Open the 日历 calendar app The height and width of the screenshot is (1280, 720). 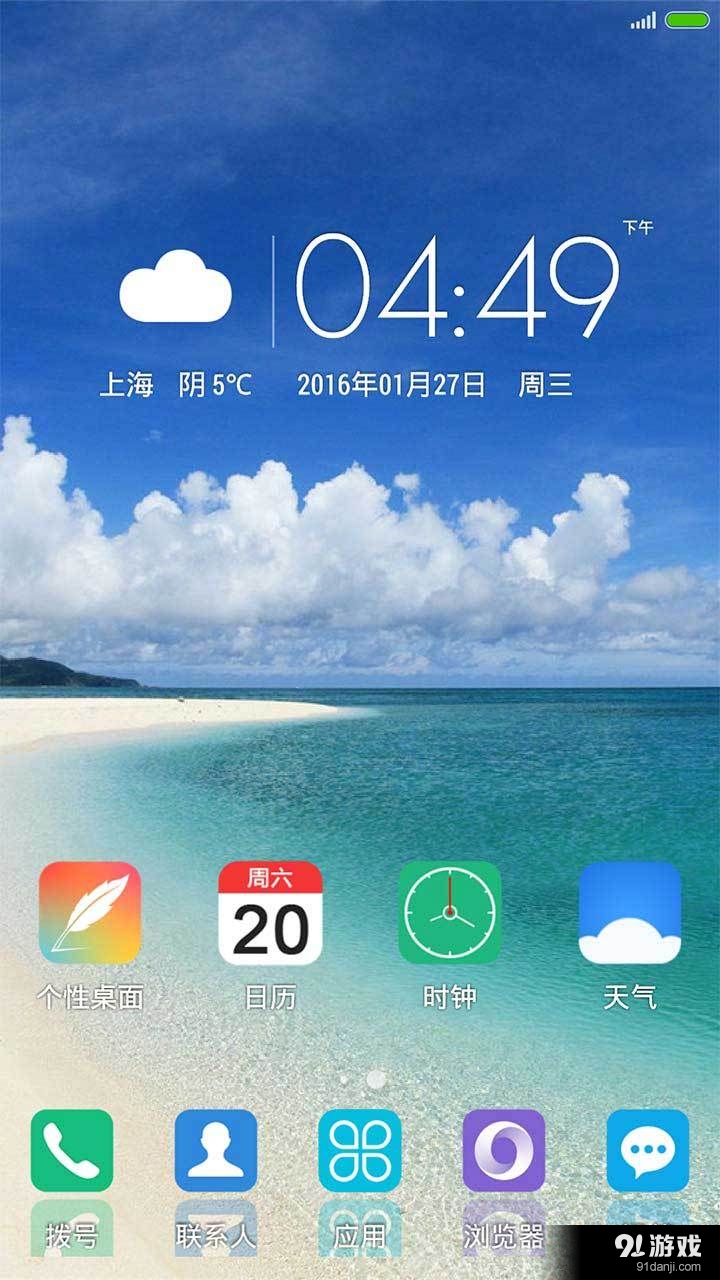click(x=270, y=913)
